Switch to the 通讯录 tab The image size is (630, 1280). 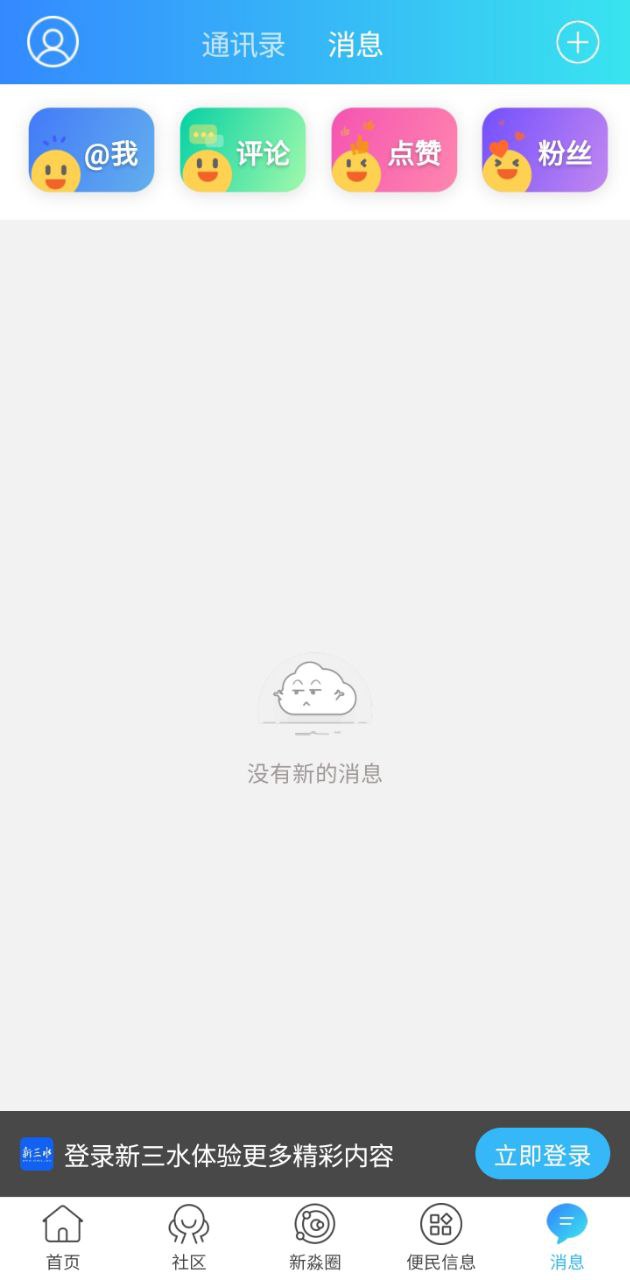point(243,45)
